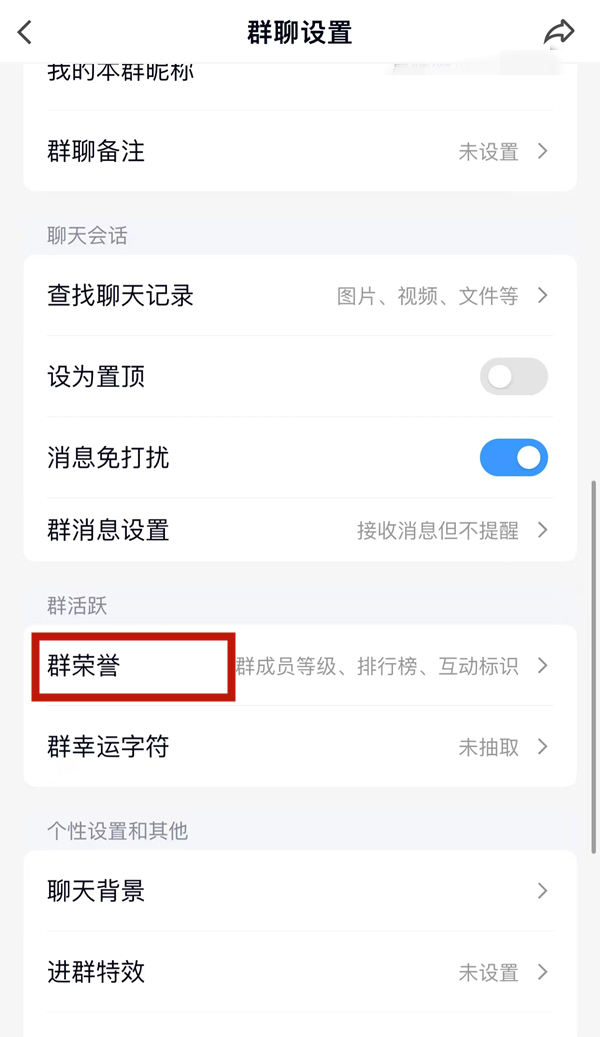Open the 群荣誉 page
The height and width of the screenshot is (1037, 600).
pyautogui.click(x=300, y=666)
